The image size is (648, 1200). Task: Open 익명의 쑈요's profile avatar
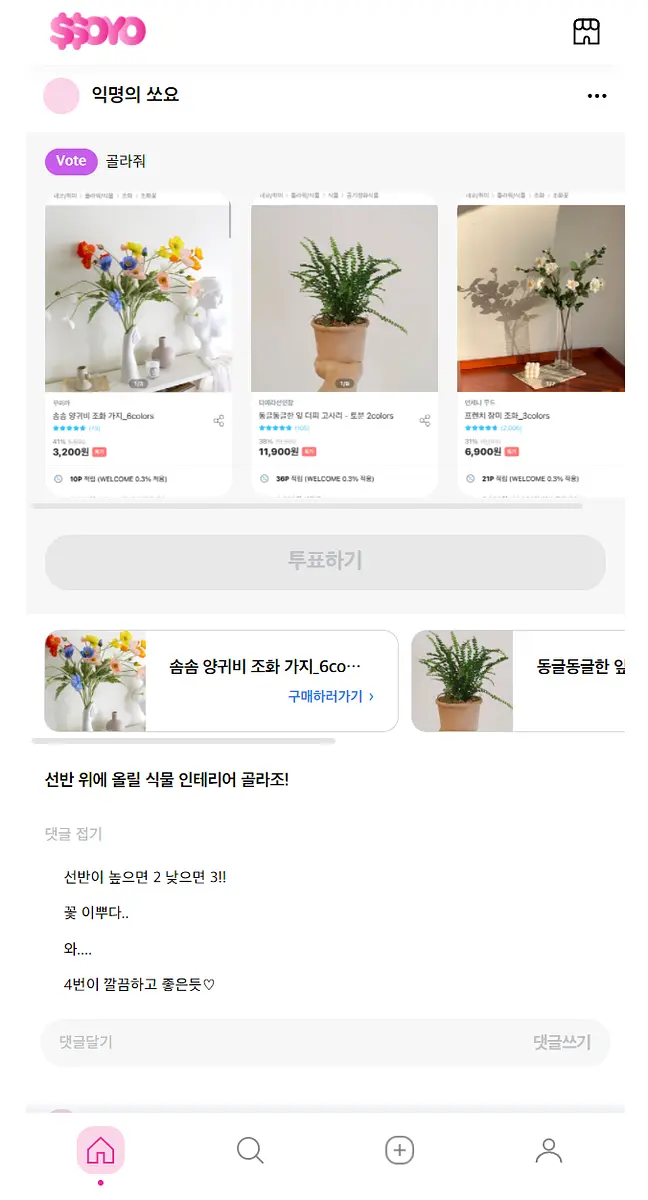point(62,96)
